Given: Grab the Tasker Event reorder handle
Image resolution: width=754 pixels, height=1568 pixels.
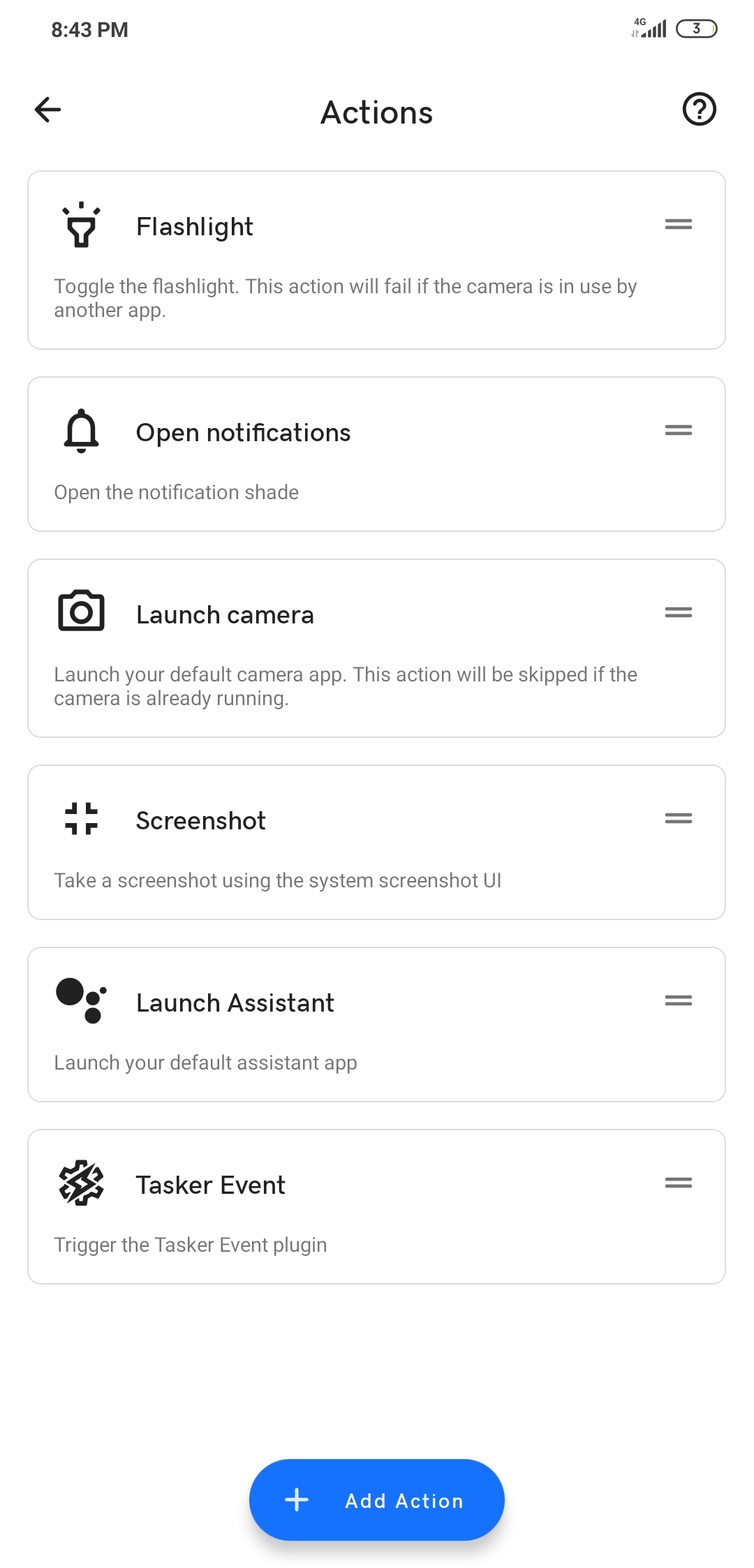Looking at the screenshot, I should click(x=677, y=1182).
